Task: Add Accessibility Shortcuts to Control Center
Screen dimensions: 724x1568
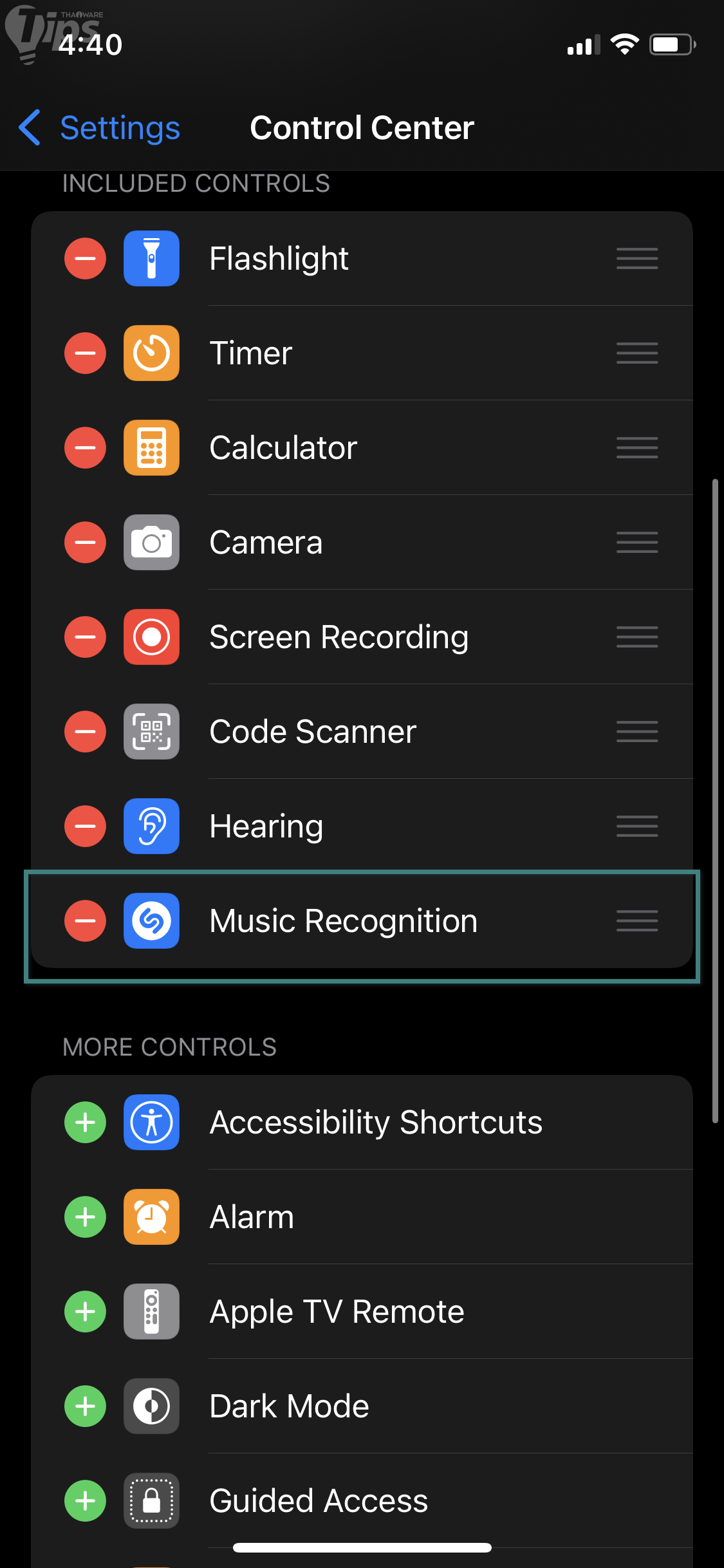Action: pyautogui.click(x=85, y=1123)
